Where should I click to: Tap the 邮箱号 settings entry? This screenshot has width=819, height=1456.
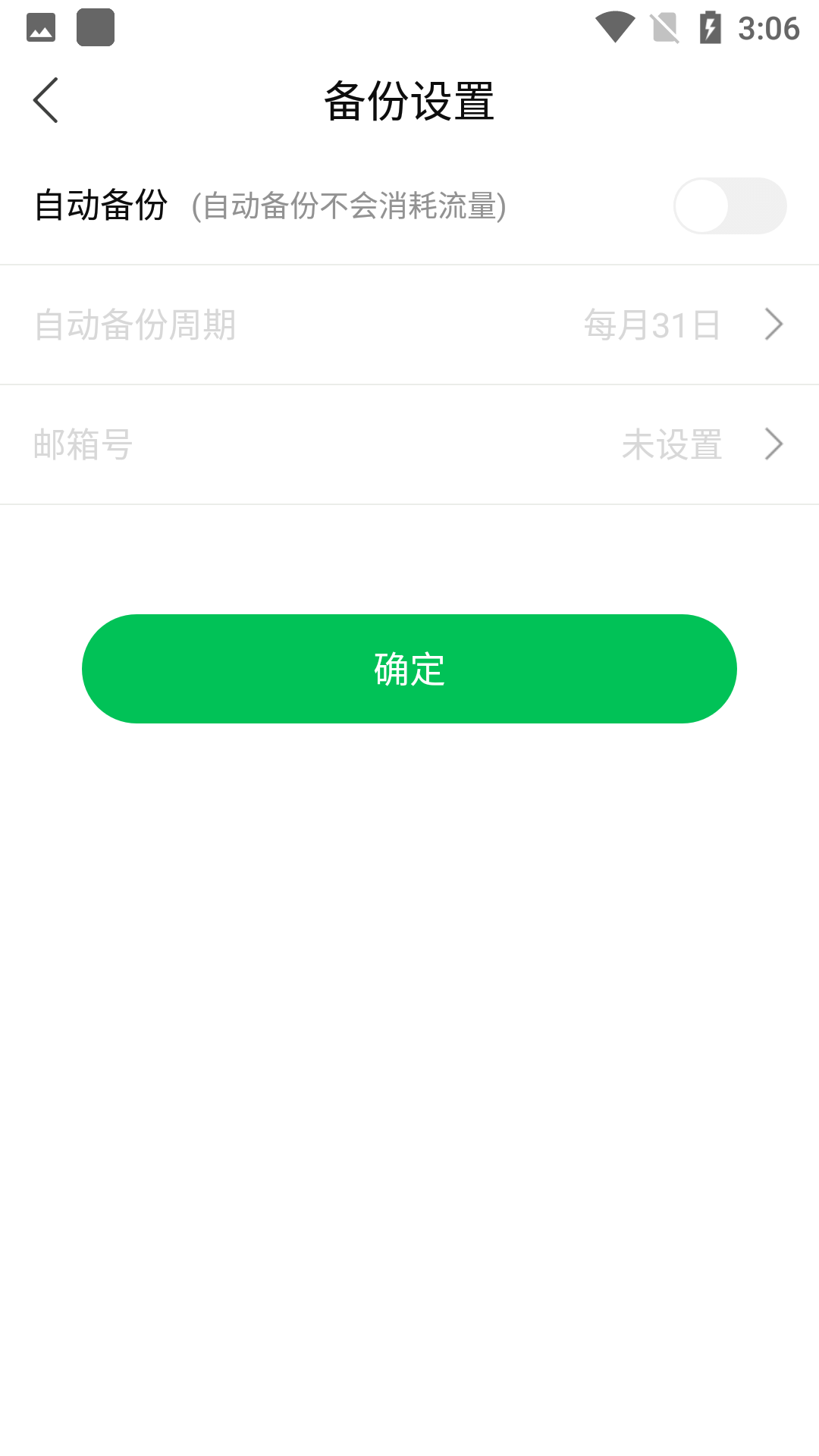409,444
